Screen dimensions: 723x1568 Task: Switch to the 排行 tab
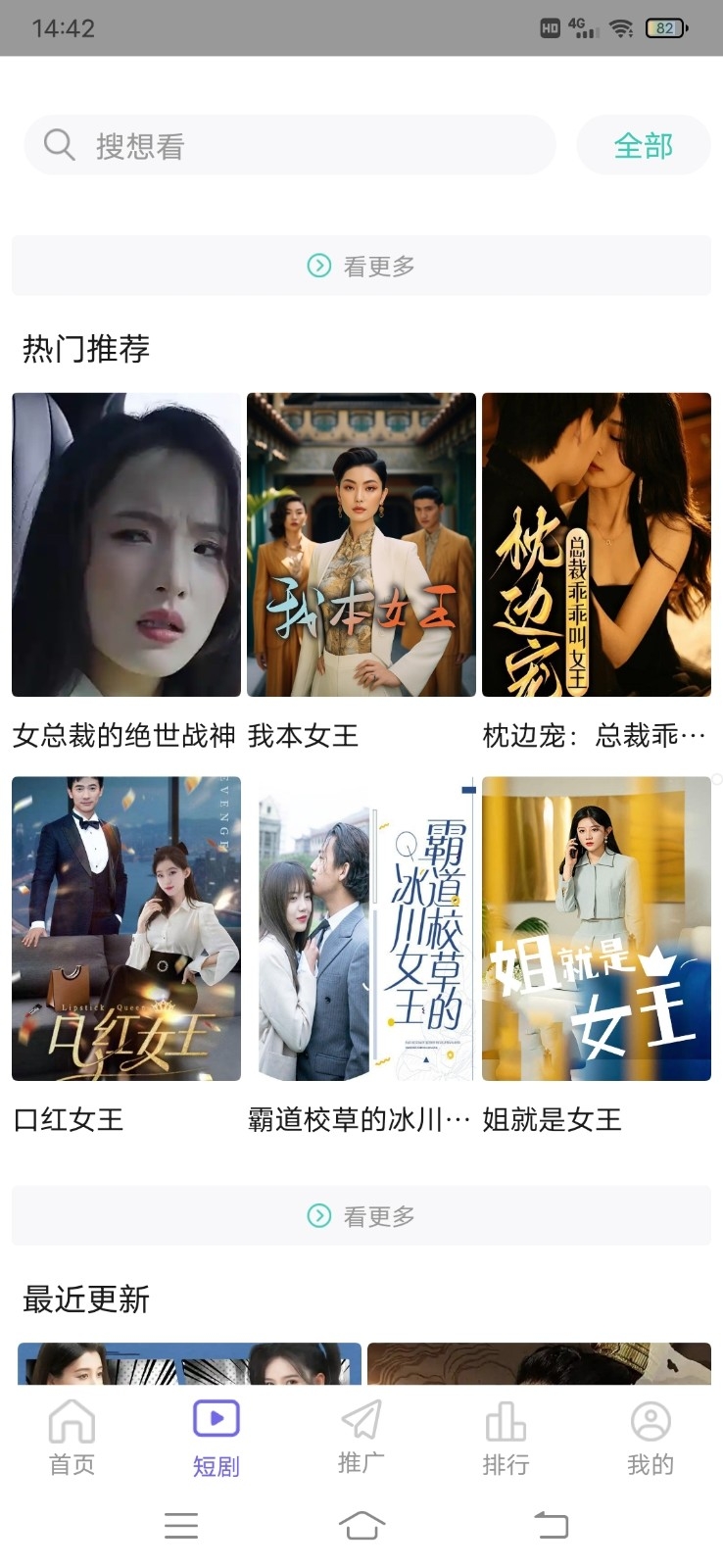[x=504, y=1438]
